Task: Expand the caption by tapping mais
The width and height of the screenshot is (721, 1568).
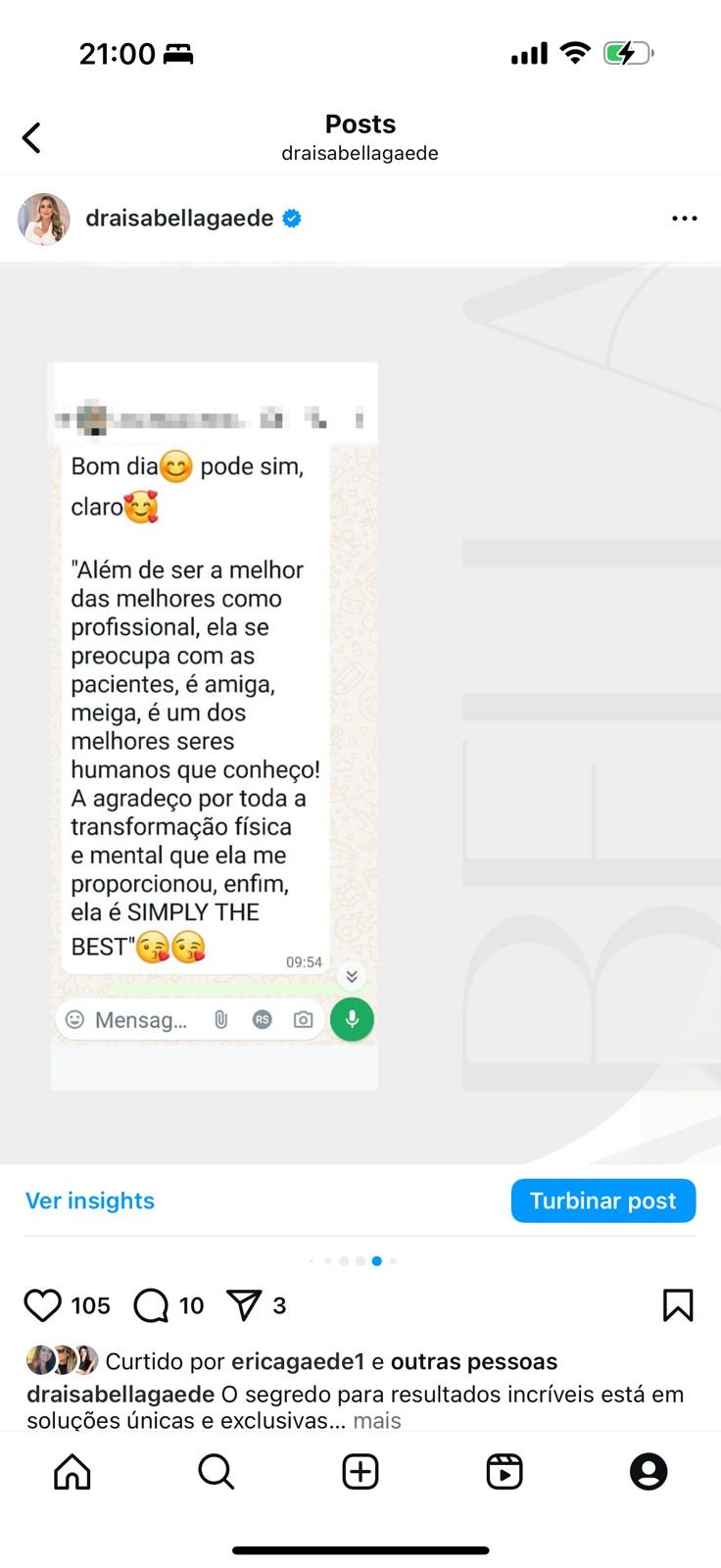Action: tap(377, 1420)
